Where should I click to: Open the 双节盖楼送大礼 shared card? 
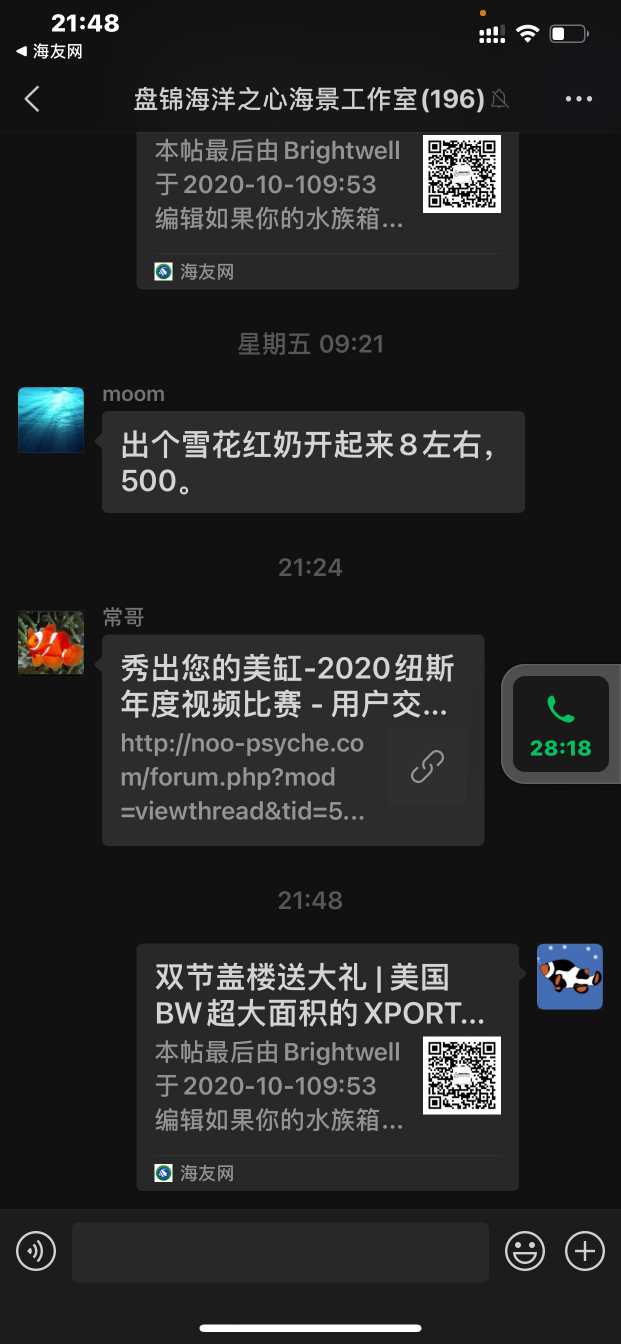coord(327,1066)
